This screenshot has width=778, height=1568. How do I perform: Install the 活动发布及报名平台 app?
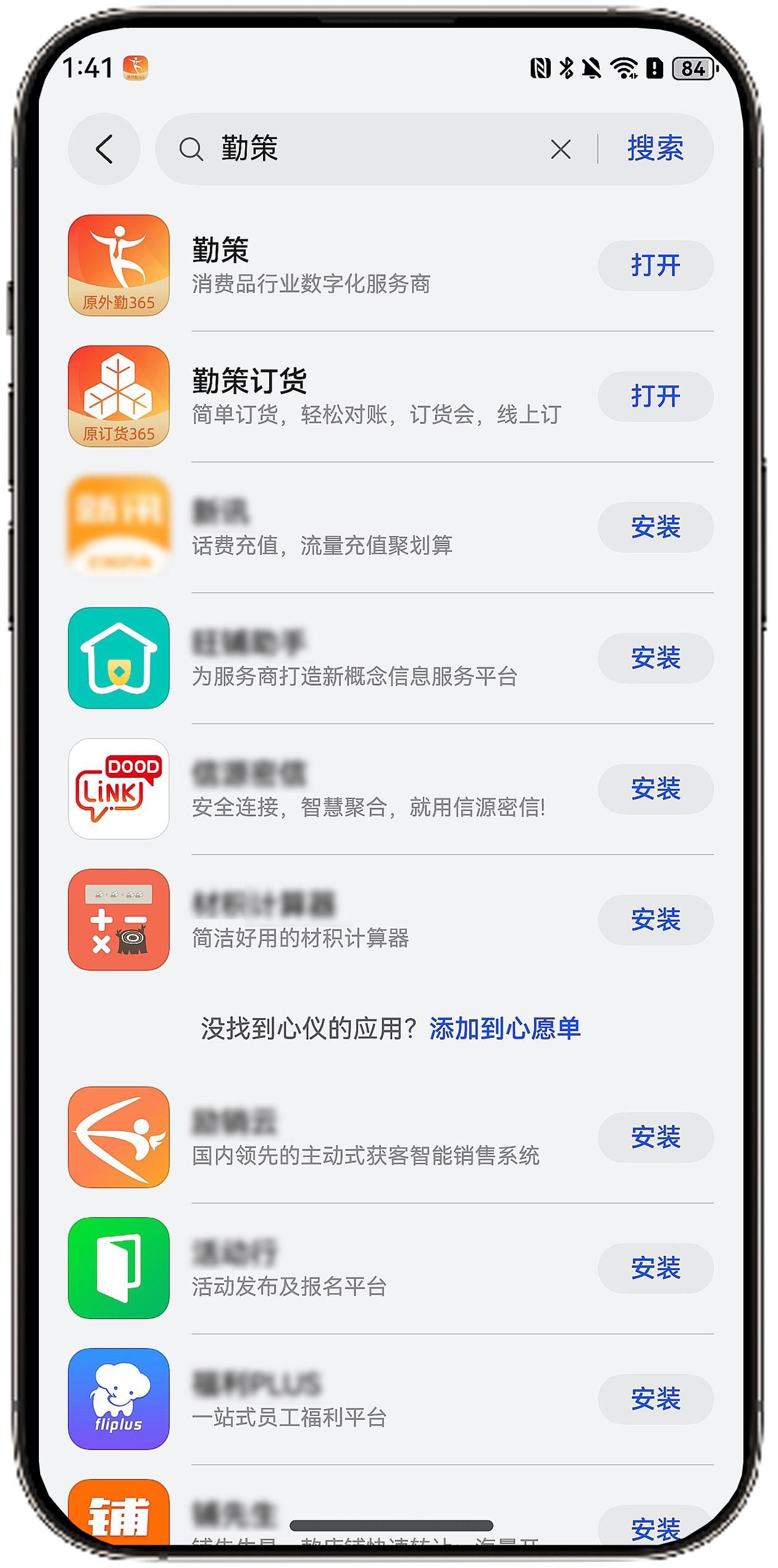pos(655,1268)
